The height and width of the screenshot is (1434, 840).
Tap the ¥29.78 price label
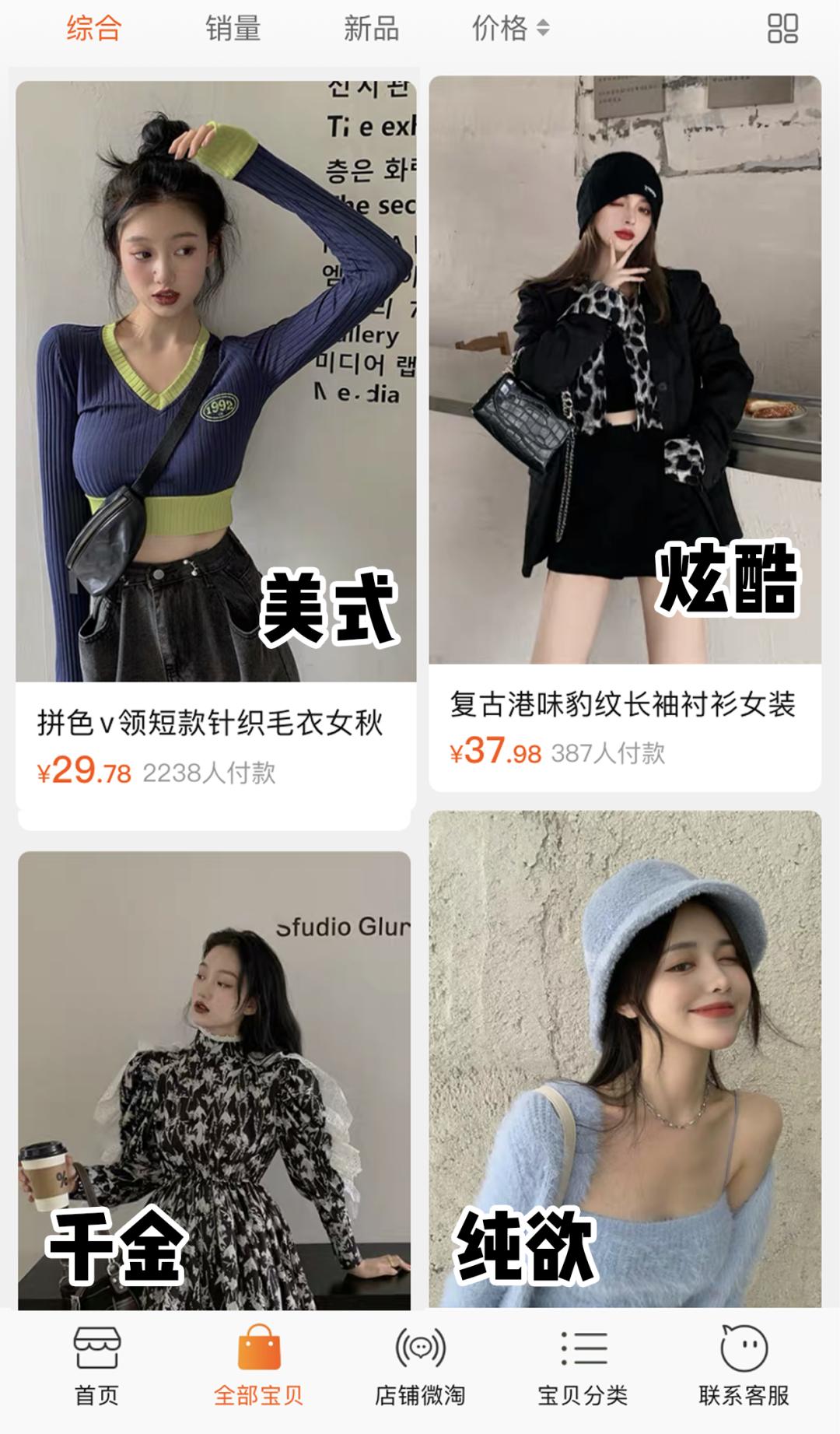(x=86, y=770)
